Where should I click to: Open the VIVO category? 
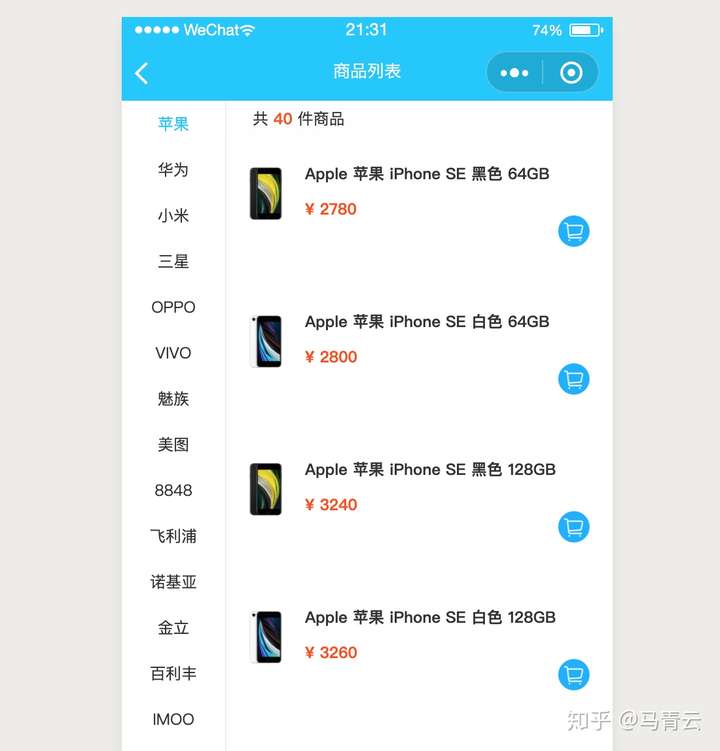173,353
